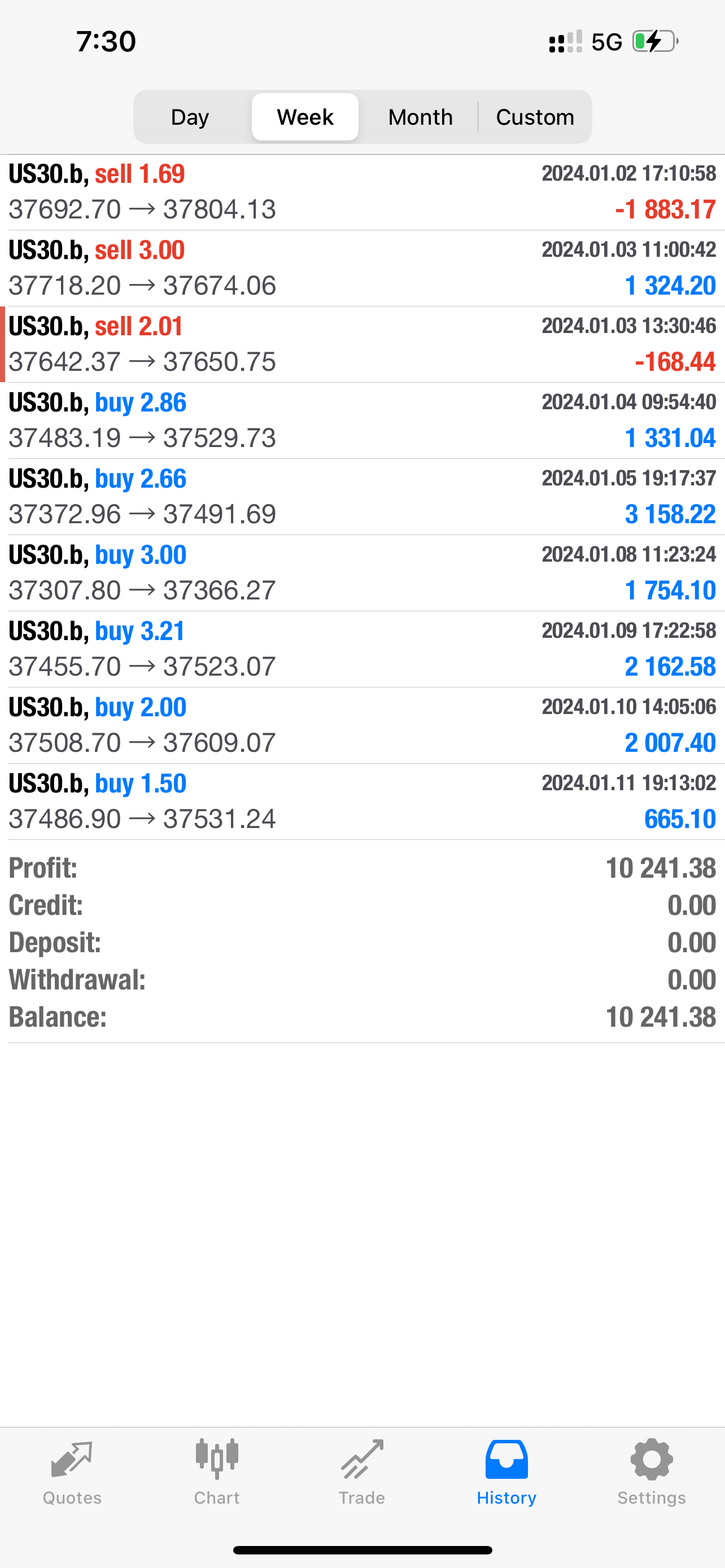View the buy 3.21 trade details
Screen dimensions: 725x1568
[362, 649]
